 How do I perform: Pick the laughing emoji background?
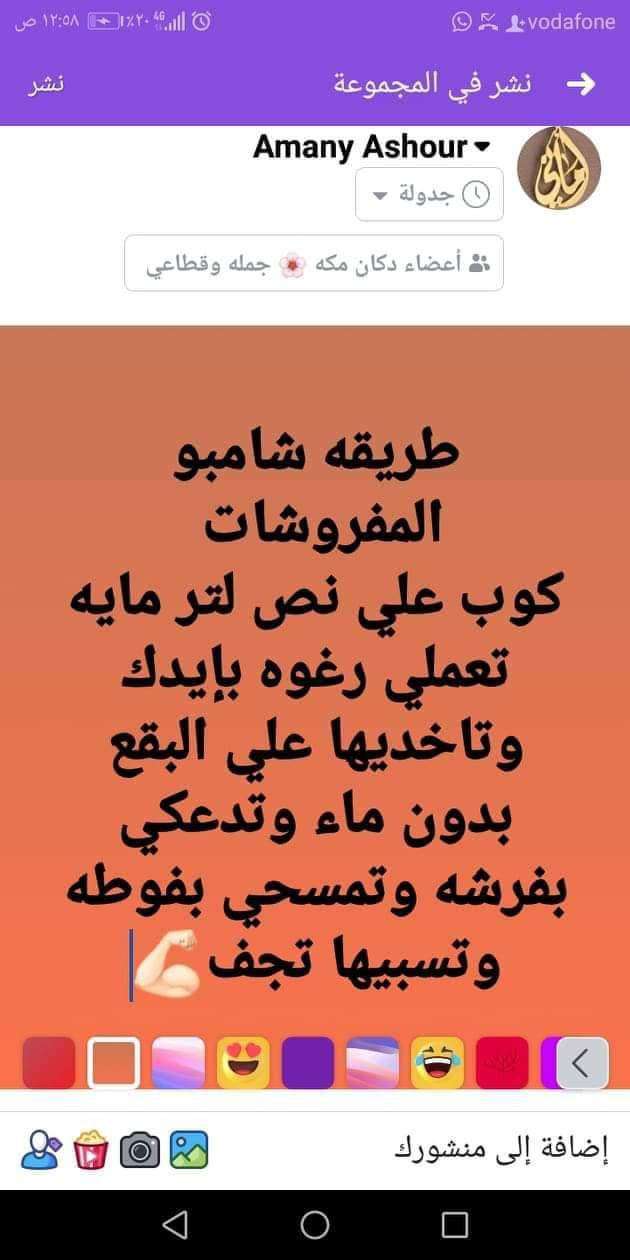click(x=437, y=1062)
